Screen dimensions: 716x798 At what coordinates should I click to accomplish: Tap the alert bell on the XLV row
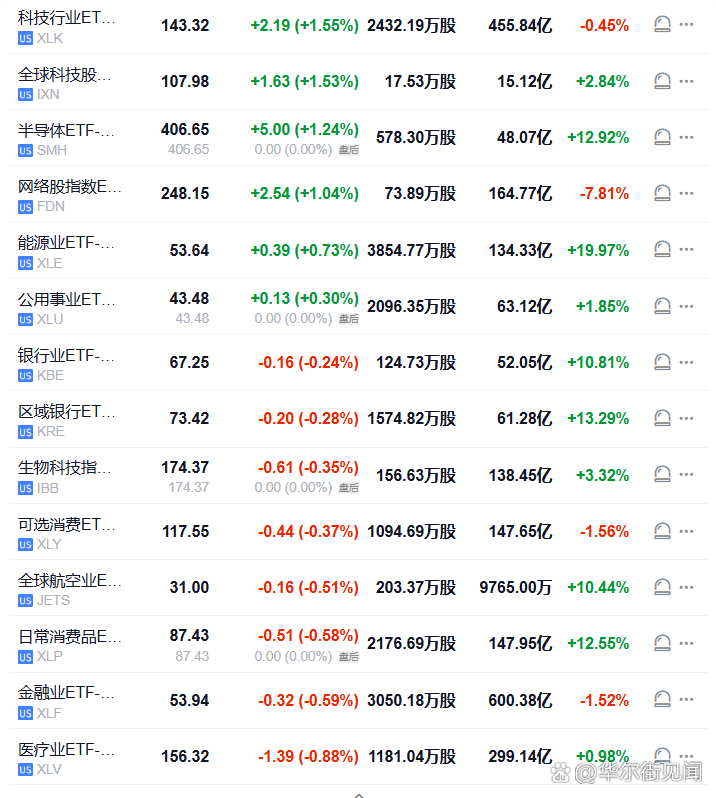point(661,756)
